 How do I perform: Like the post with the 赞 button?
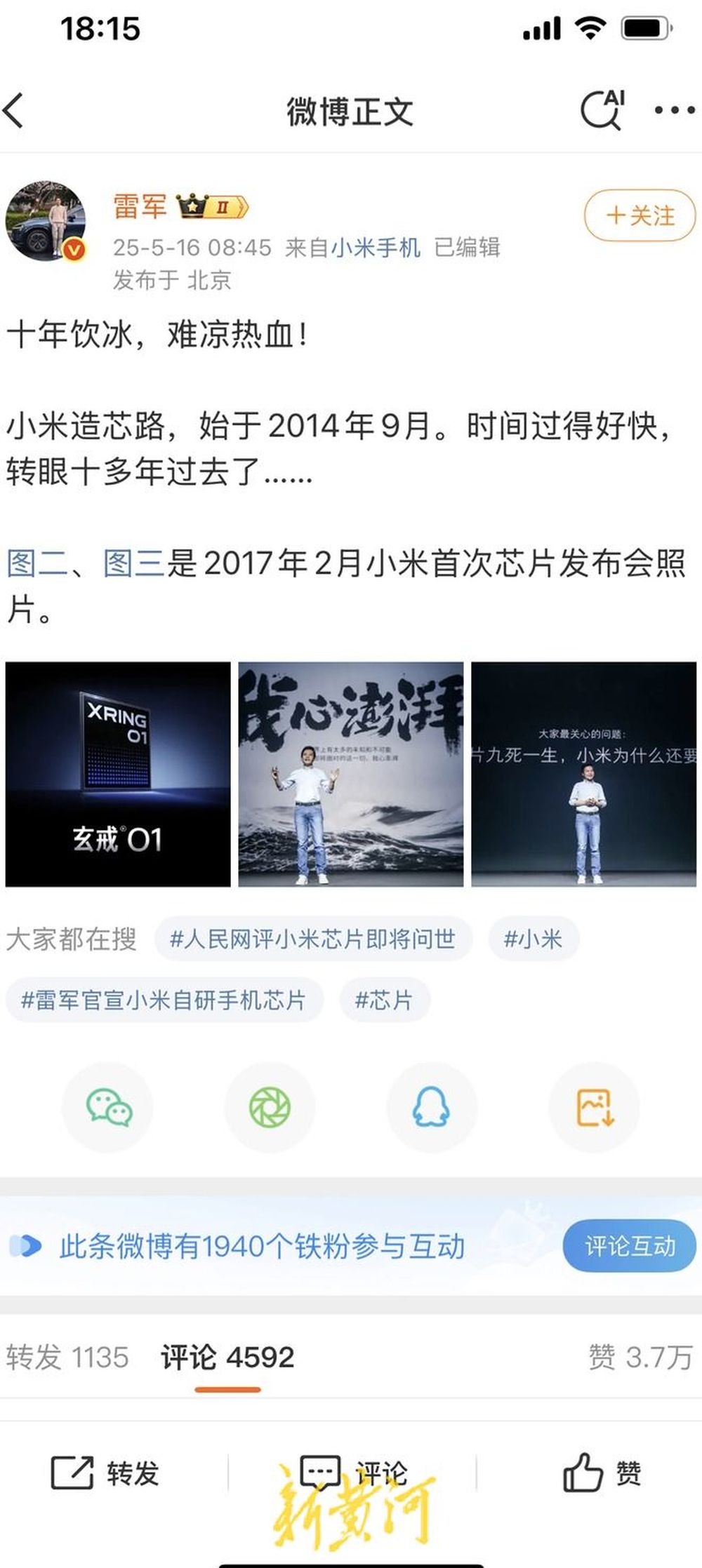point(602,1472)
